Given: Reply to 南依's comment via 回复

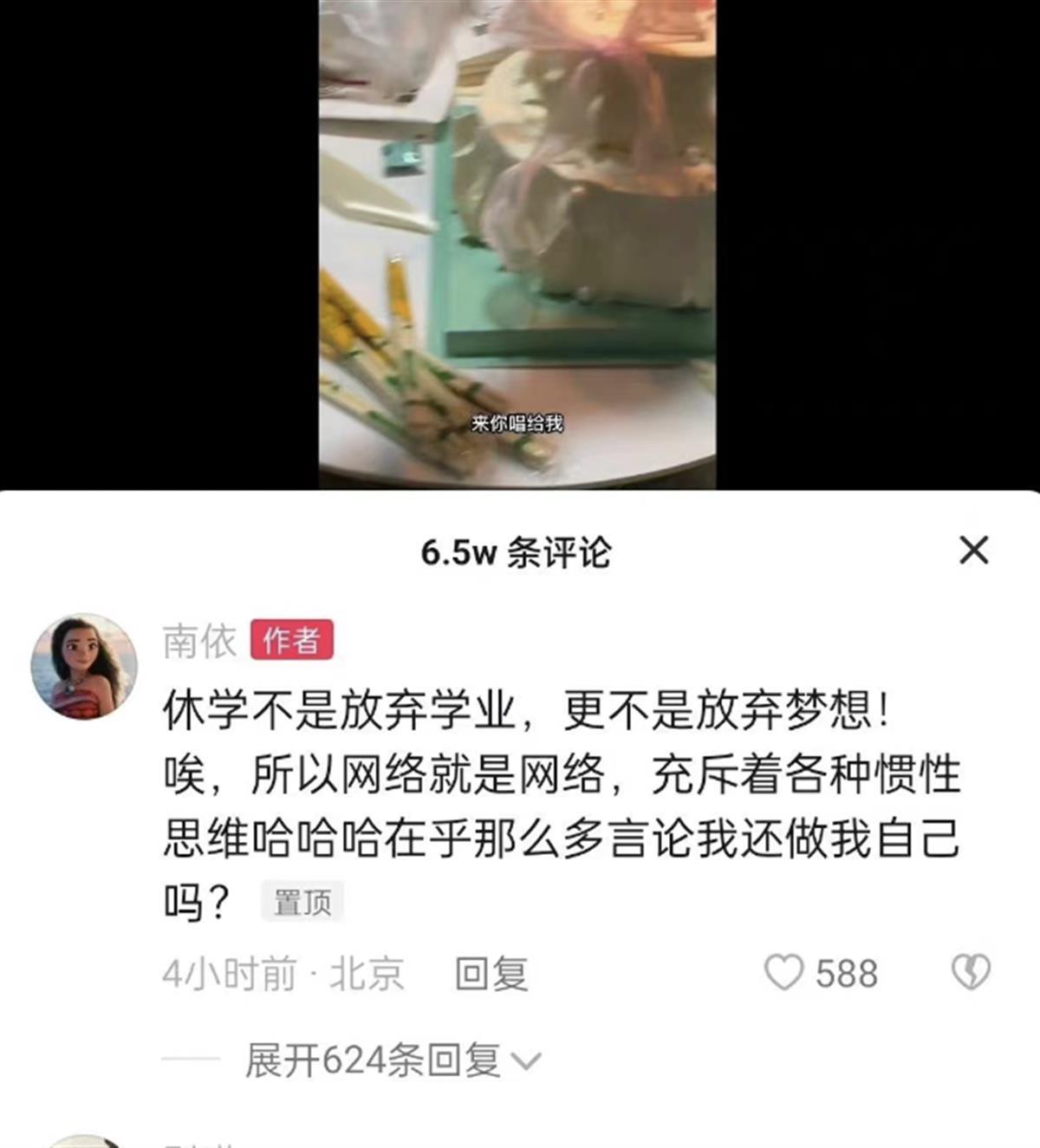Looking at the screenshot, I should tap(491, 974).
